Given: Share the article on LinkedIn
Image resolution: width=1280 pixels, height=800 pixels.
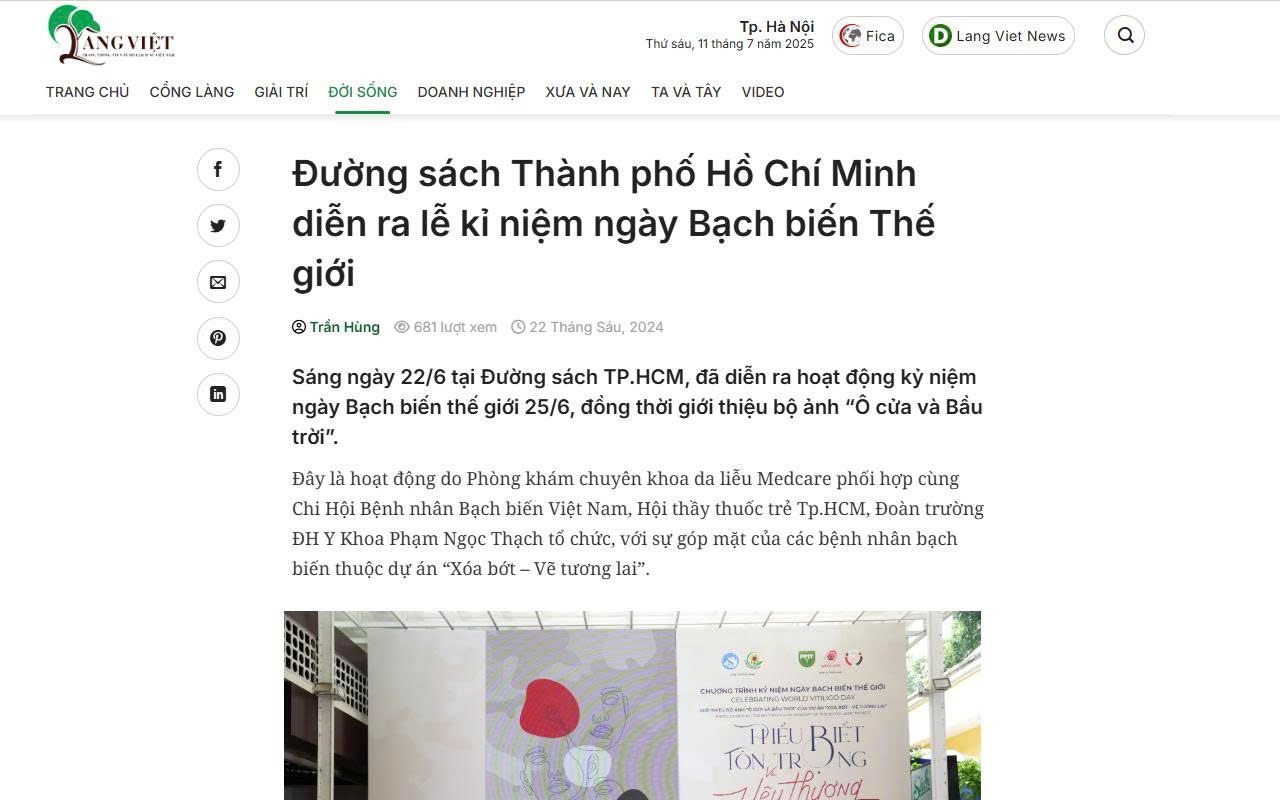Looking at the screenshot, I should [218, 394].
